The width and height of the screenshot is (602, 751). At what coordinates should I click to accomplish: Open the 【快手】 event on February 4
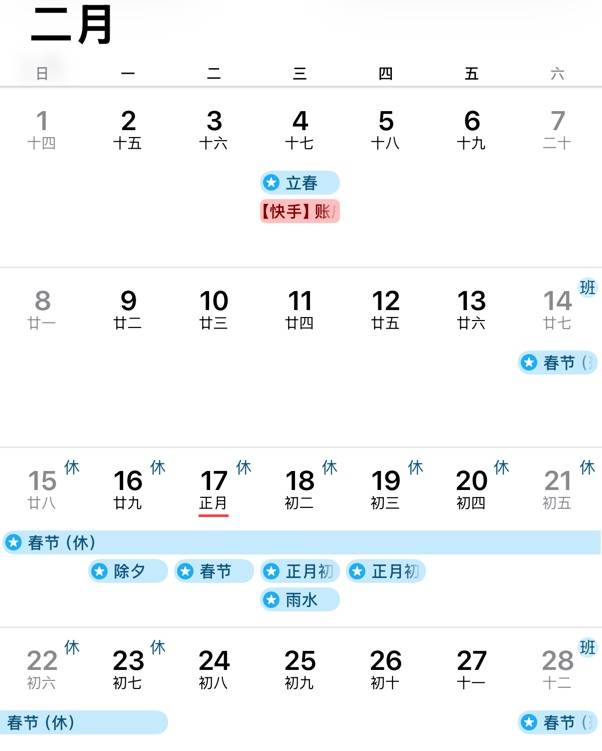tap(300, 211)
